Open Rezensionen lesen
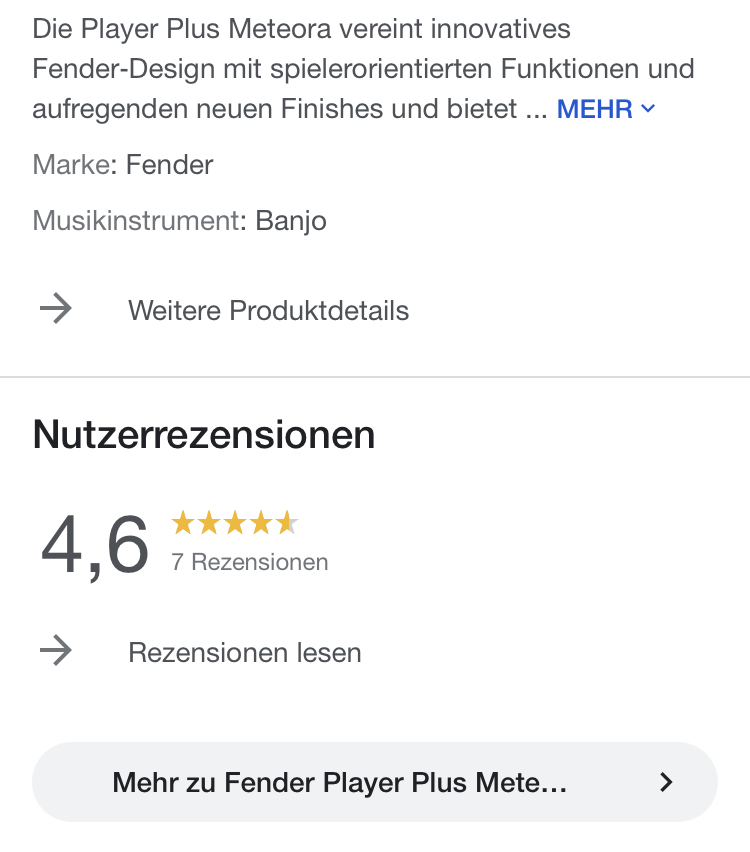 point(244,653)
